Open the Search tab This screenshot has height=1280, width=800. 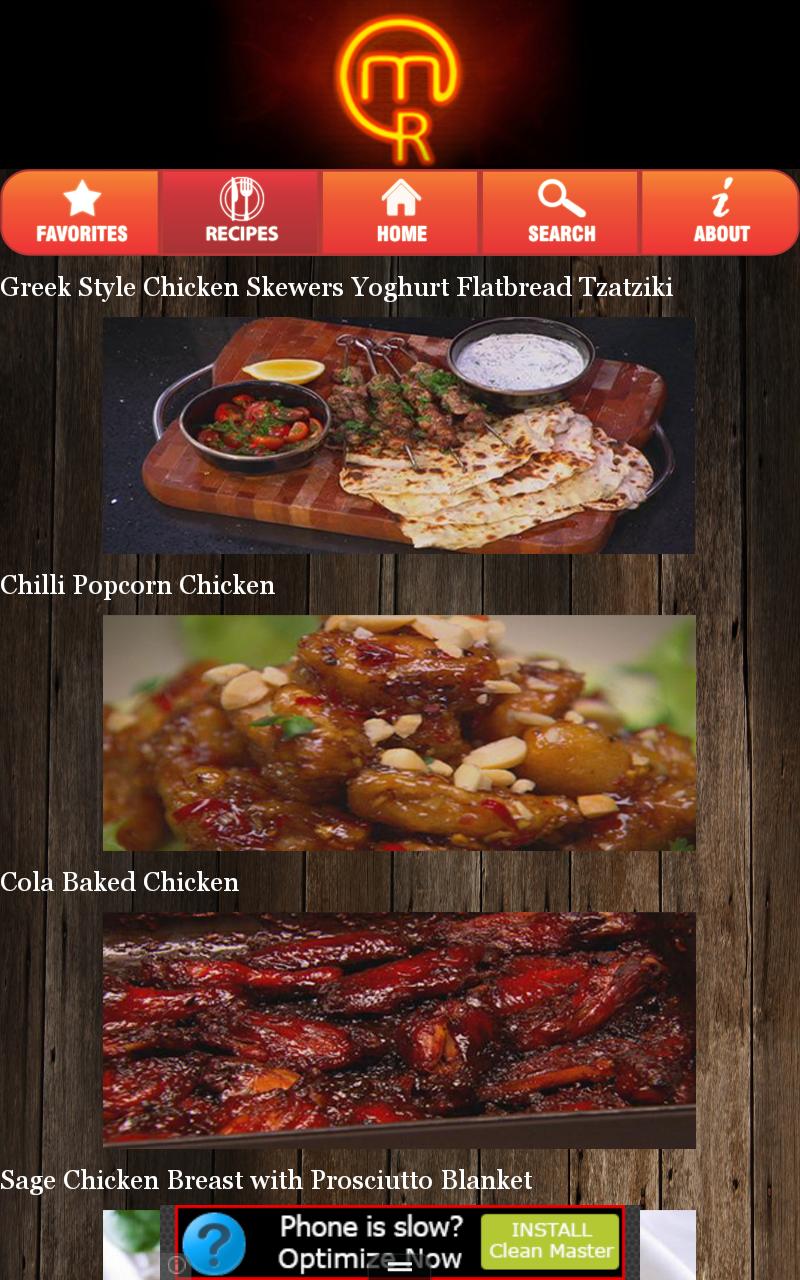(x=561, y=212)
